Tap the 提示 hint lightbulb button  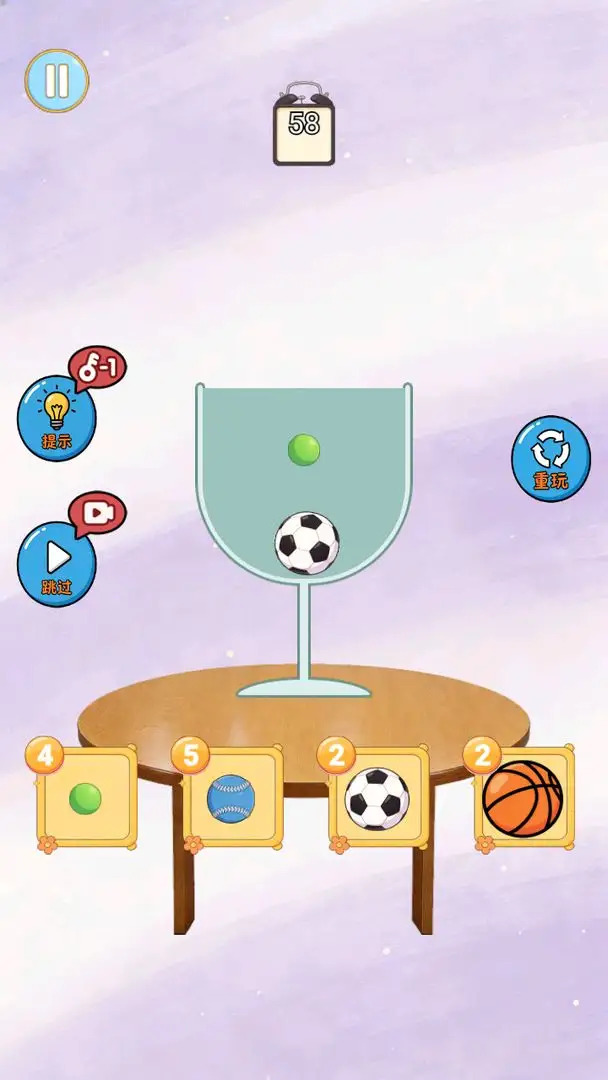coord(57,418)
